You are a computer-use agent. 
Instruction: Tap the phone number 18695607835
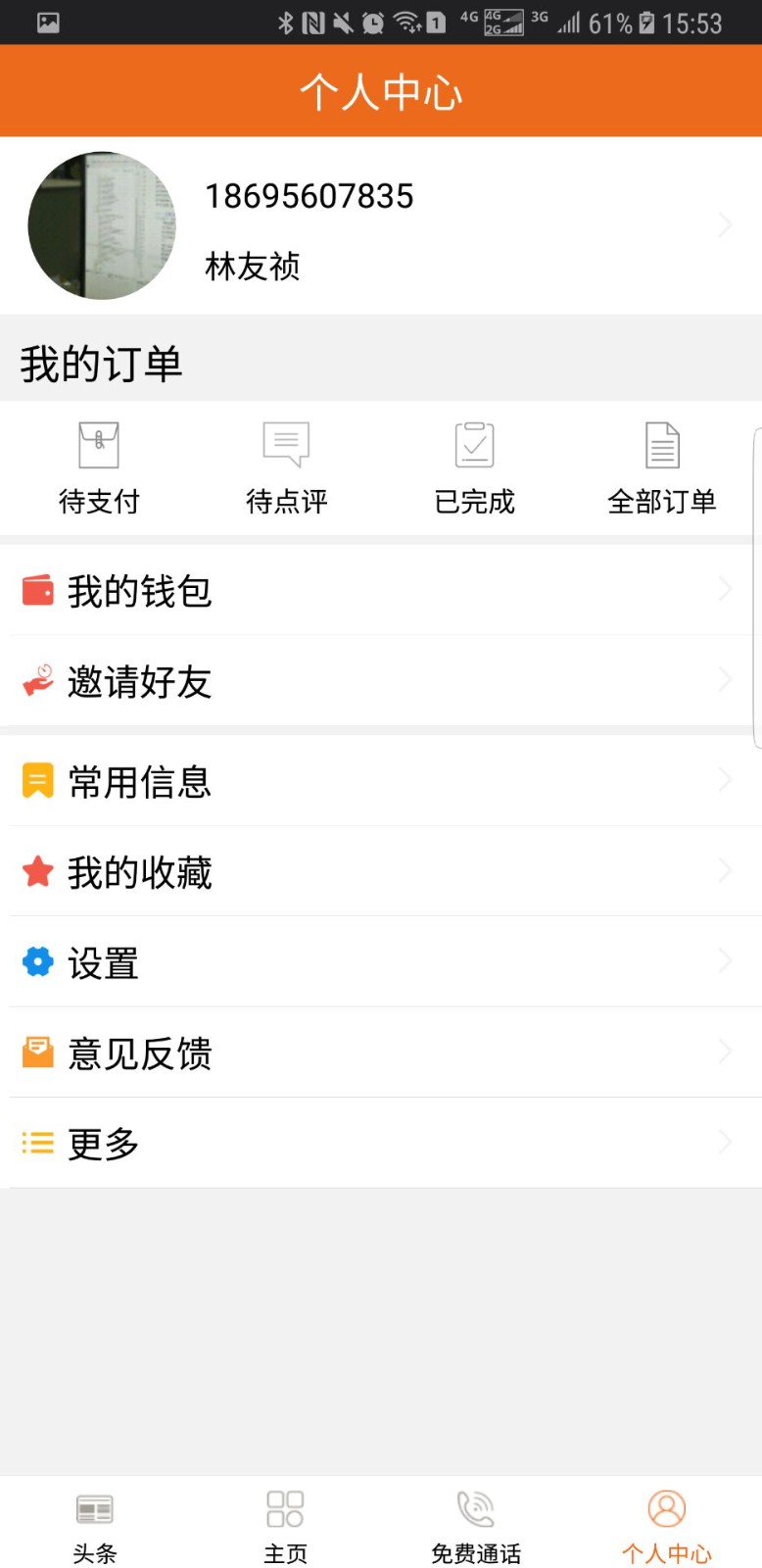(310, 195)
